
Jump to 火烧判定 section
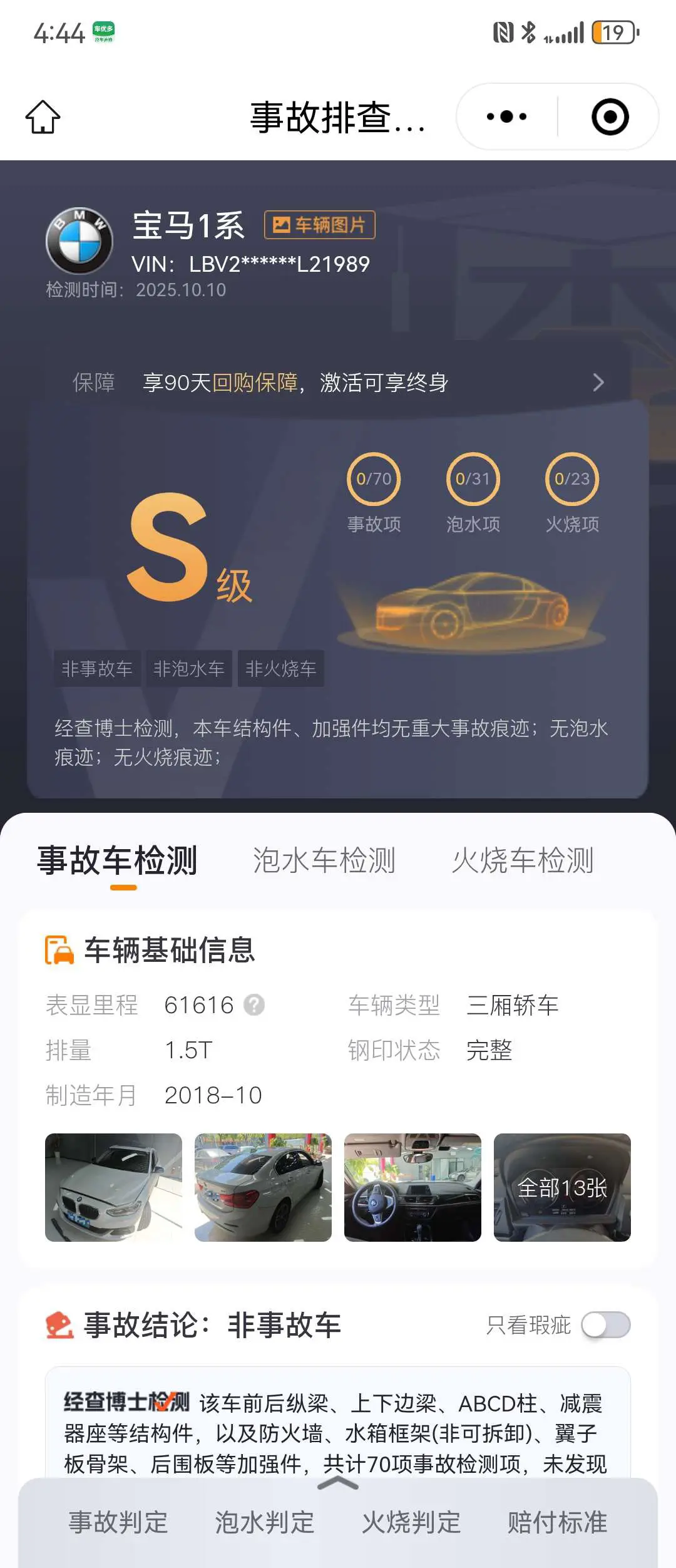tap(411, 1522)
